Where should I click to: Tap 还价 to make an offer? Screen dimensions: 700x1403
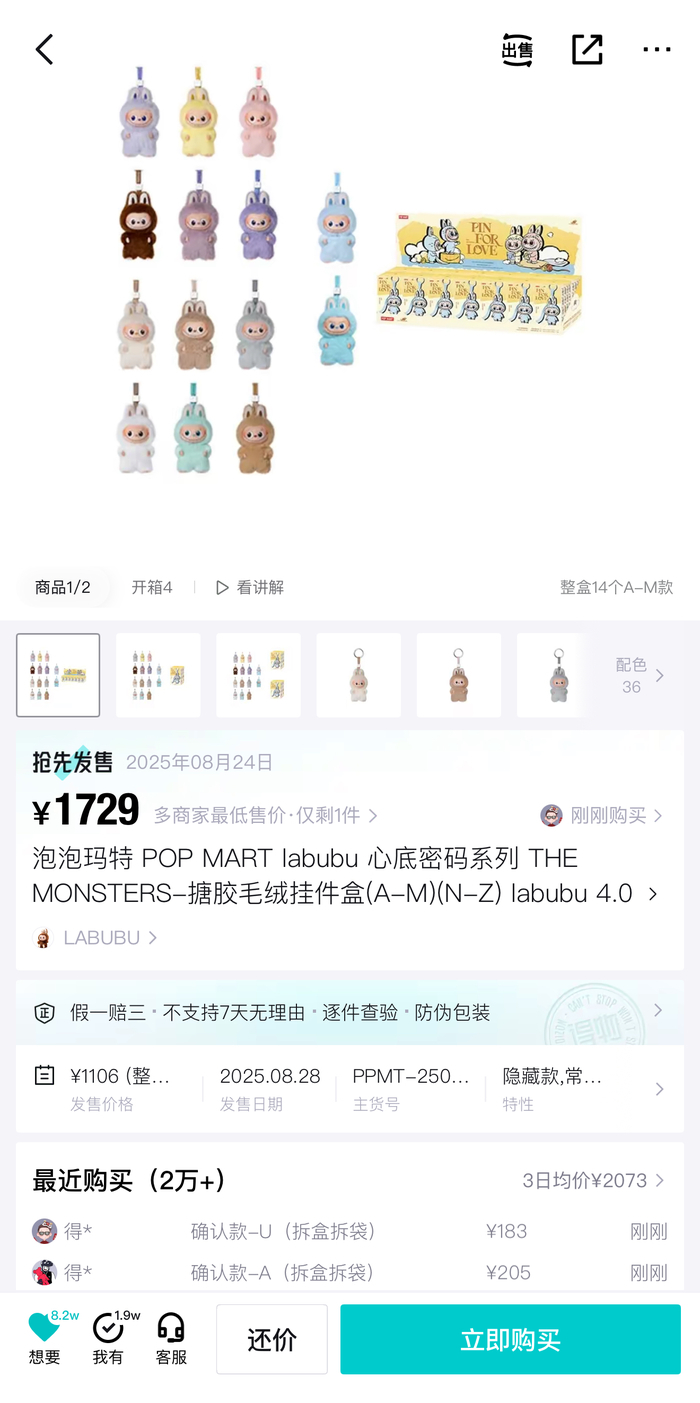coord(271,1339)
